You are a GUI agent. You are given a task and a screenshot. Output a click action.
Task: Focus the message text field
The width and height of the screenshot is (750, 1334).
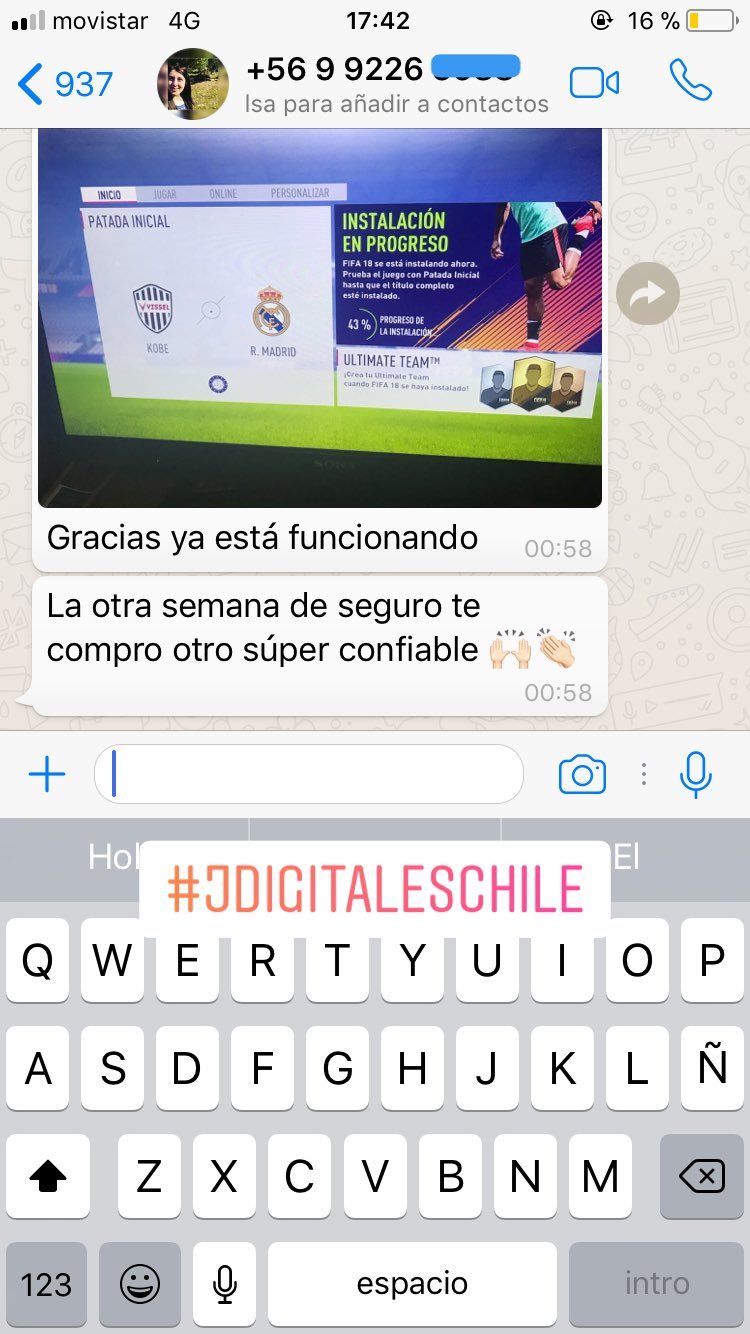pos(309,774)
